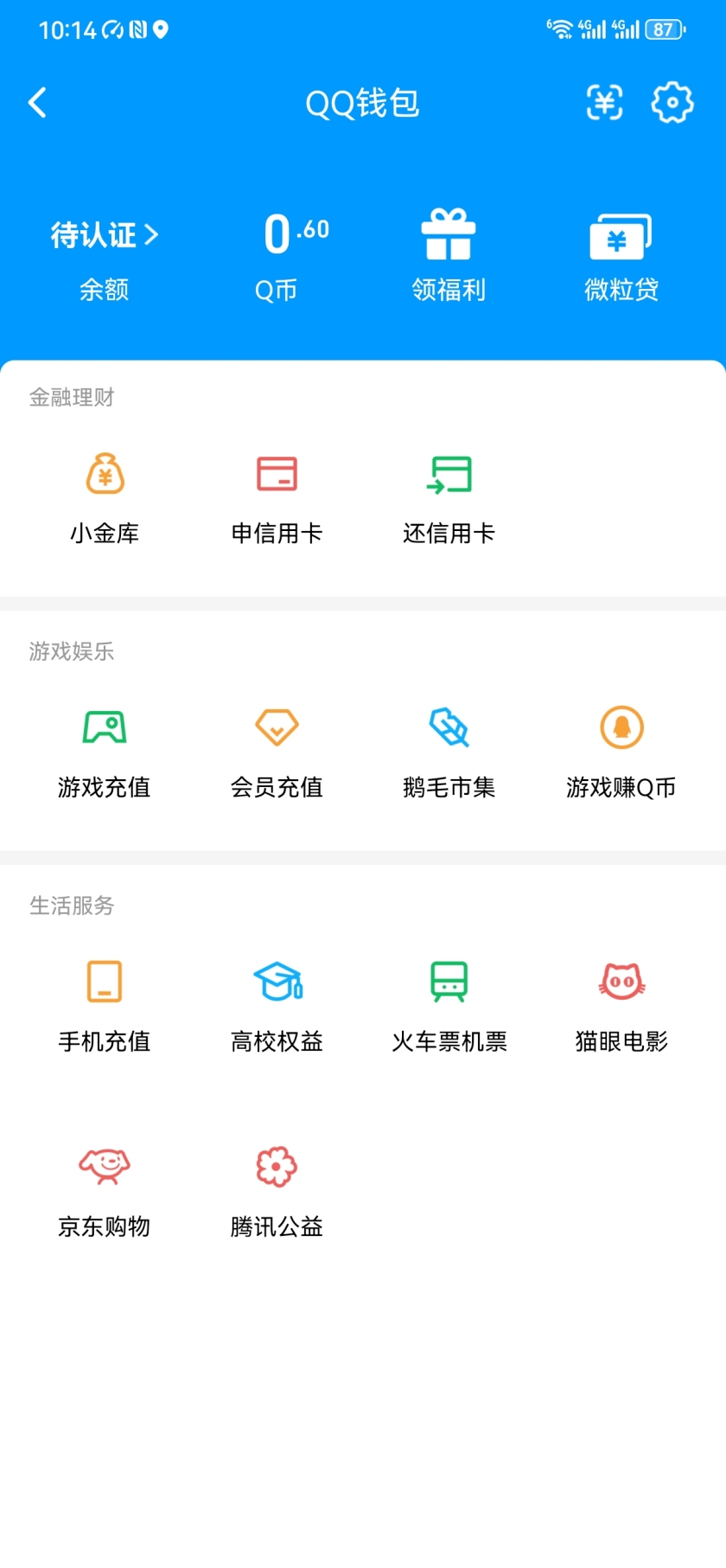Open 微粒贷 micro loan service
Image resolution: width=726 pixels, height=1568 pixels.
[621, 253]
